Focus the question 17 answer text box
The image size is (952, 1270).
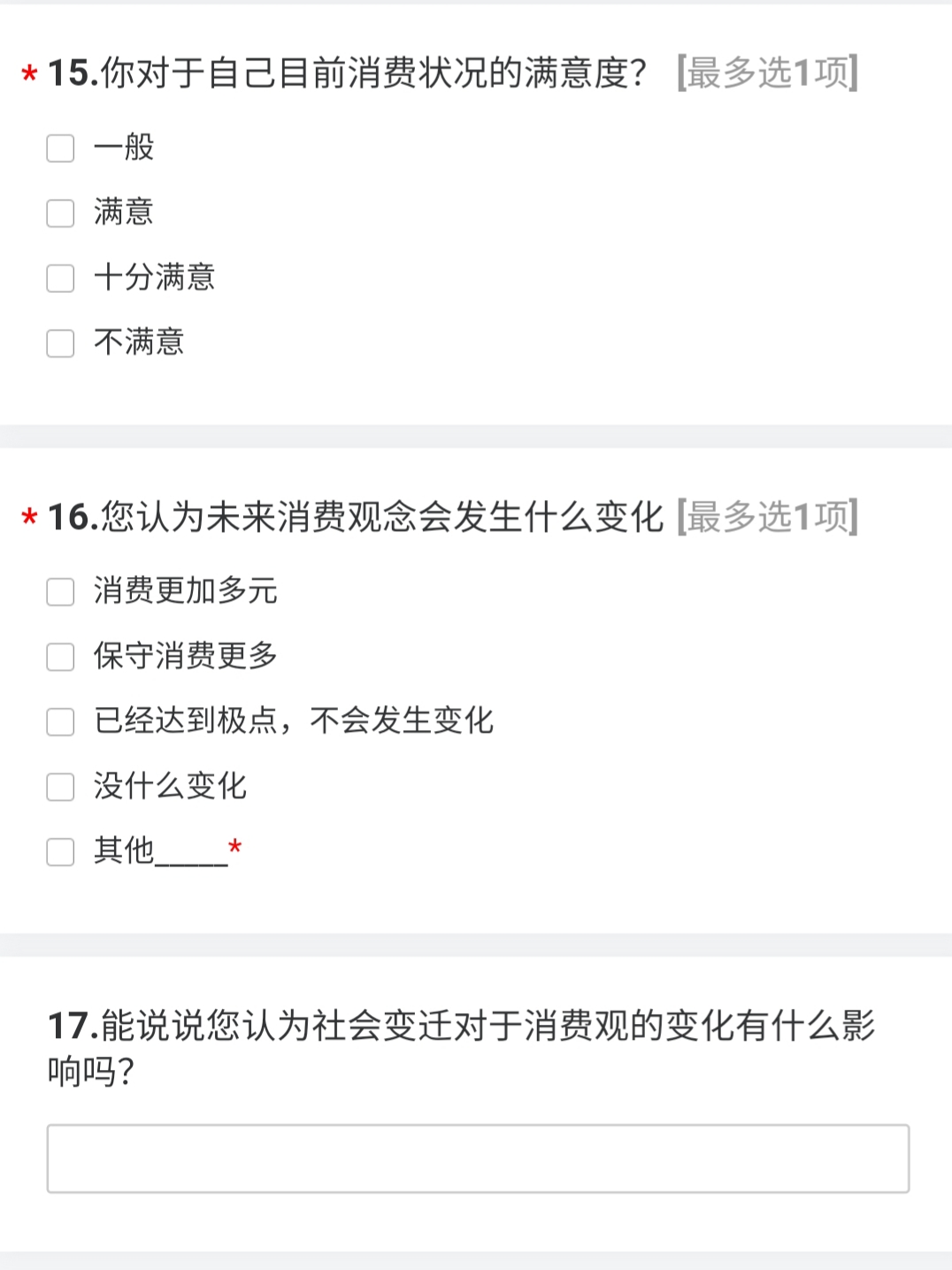click(x=478, y=1158)
